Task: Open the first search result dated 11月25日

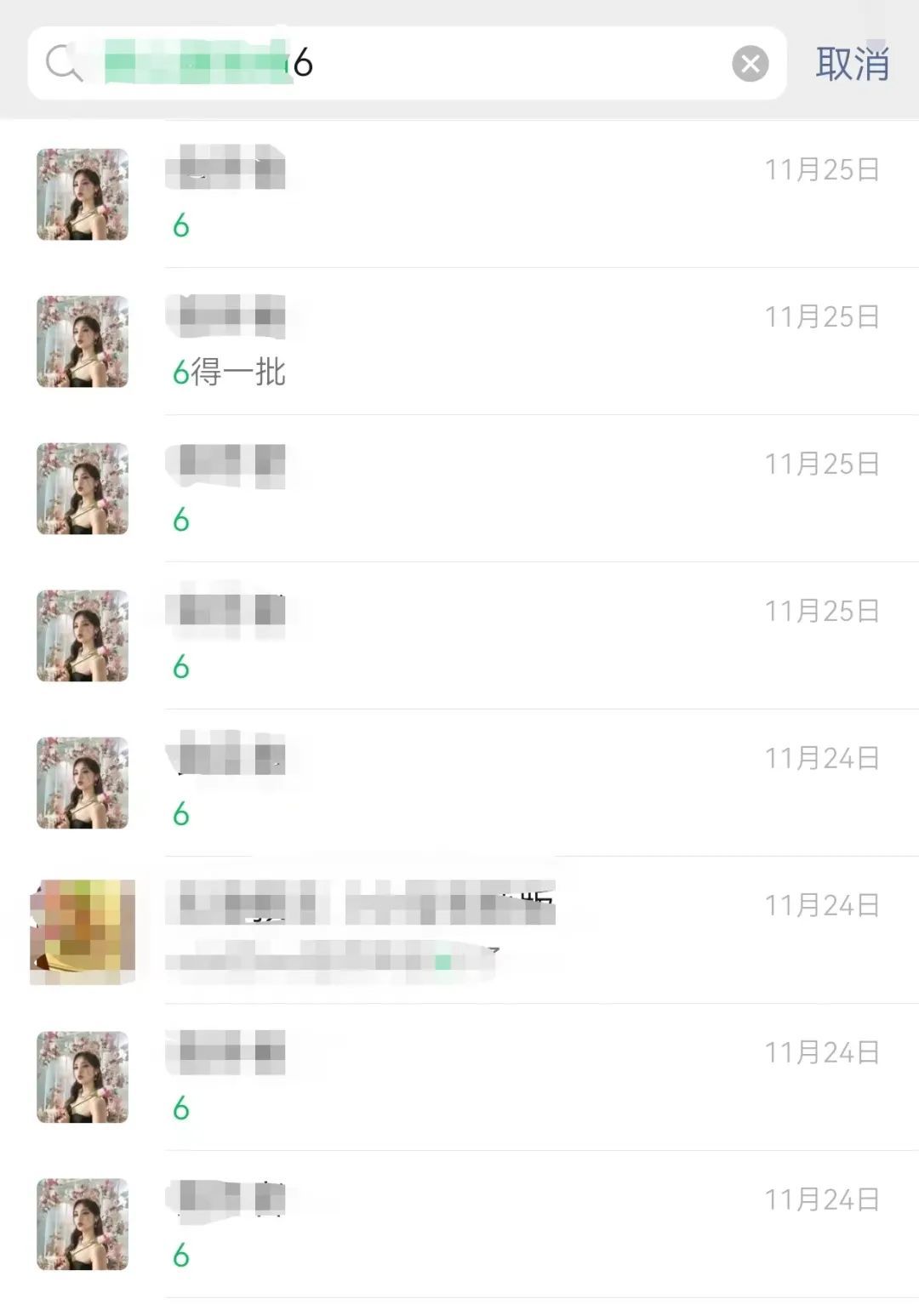Action: point(425,194)
